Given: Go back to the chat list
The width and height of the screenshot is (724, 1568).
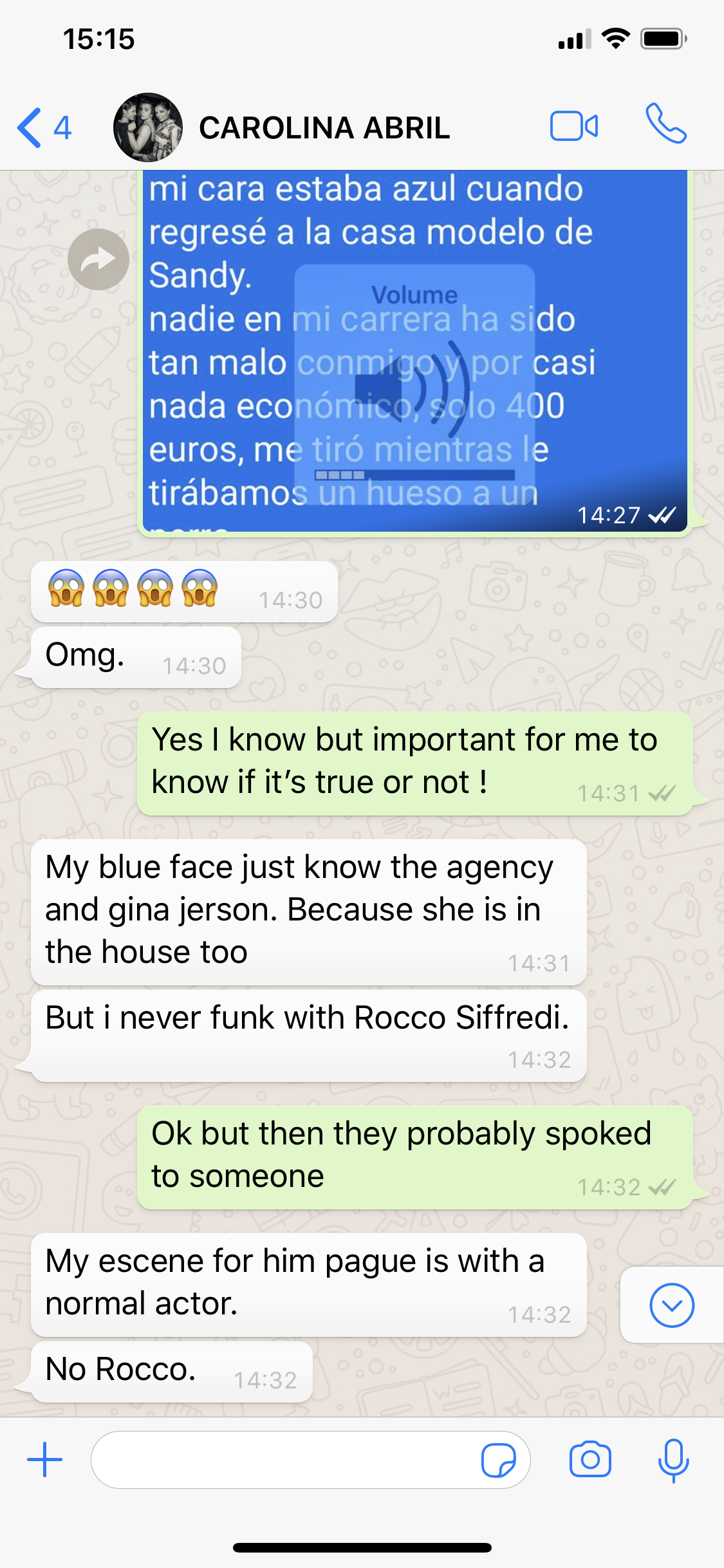Looking at the screenshot, I should (x=42, y=127).
